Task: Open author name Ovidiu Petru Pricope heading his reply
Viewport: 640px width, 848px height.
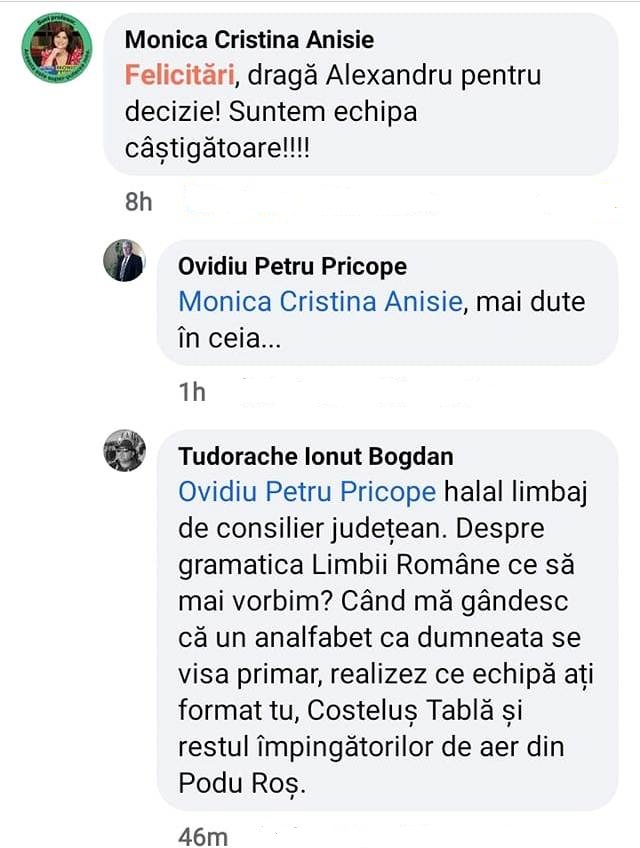Action: [x=292, y=266]
